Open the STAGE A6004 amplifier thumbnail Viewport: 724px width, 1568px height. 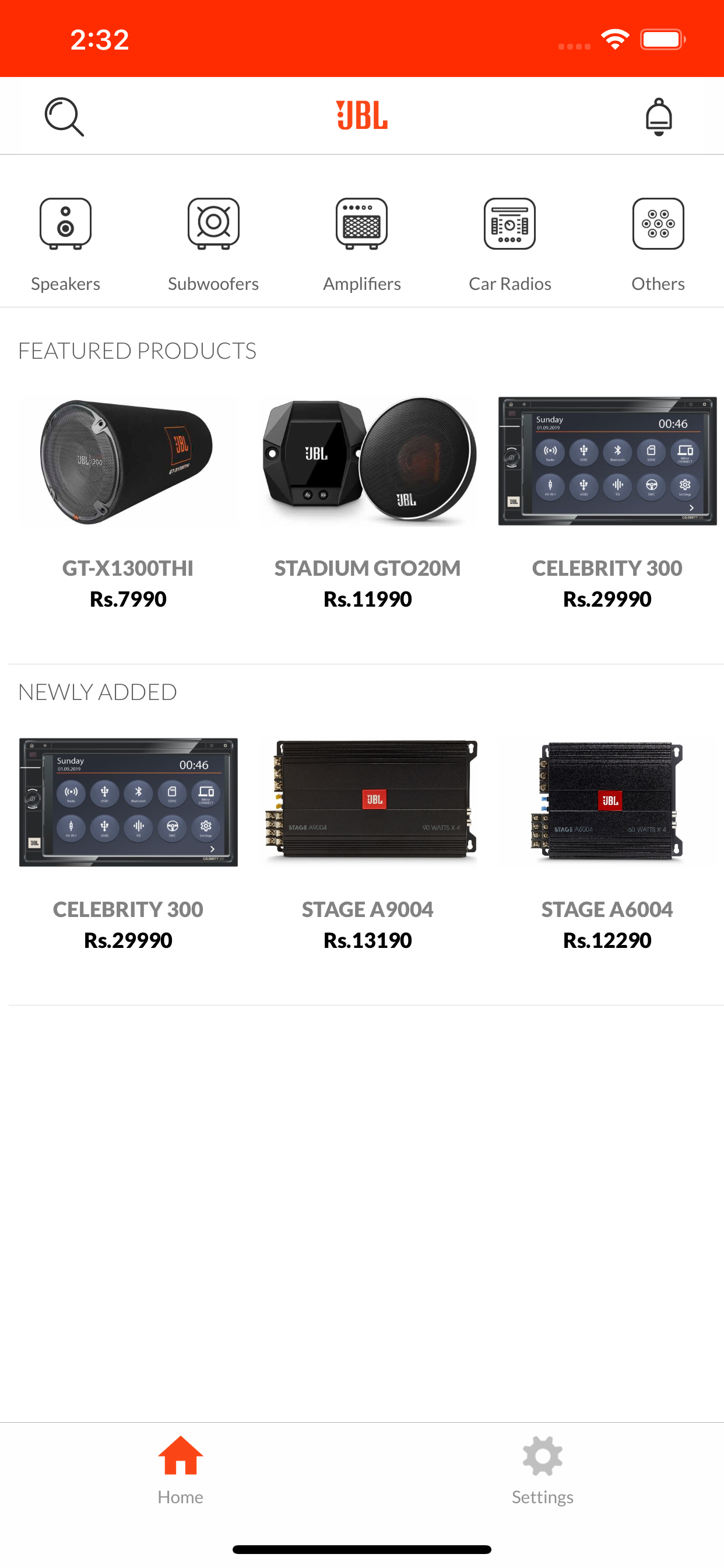point(607,802)
